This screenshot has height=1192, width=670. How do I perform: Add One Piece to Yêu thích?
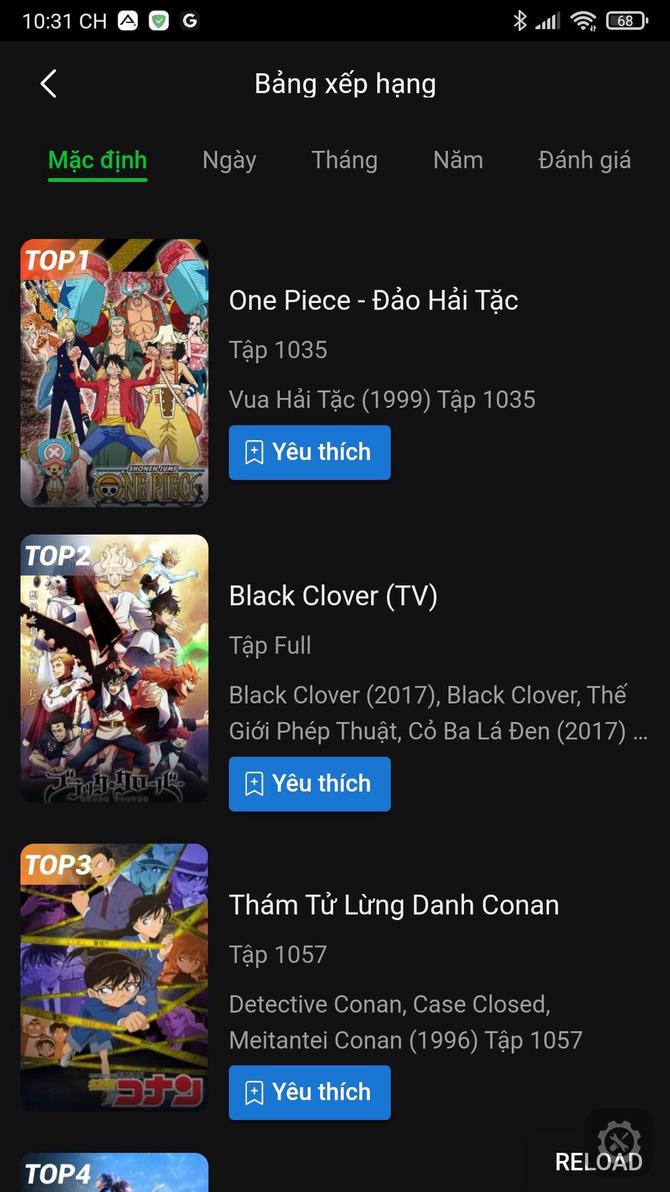pos(309,453)
